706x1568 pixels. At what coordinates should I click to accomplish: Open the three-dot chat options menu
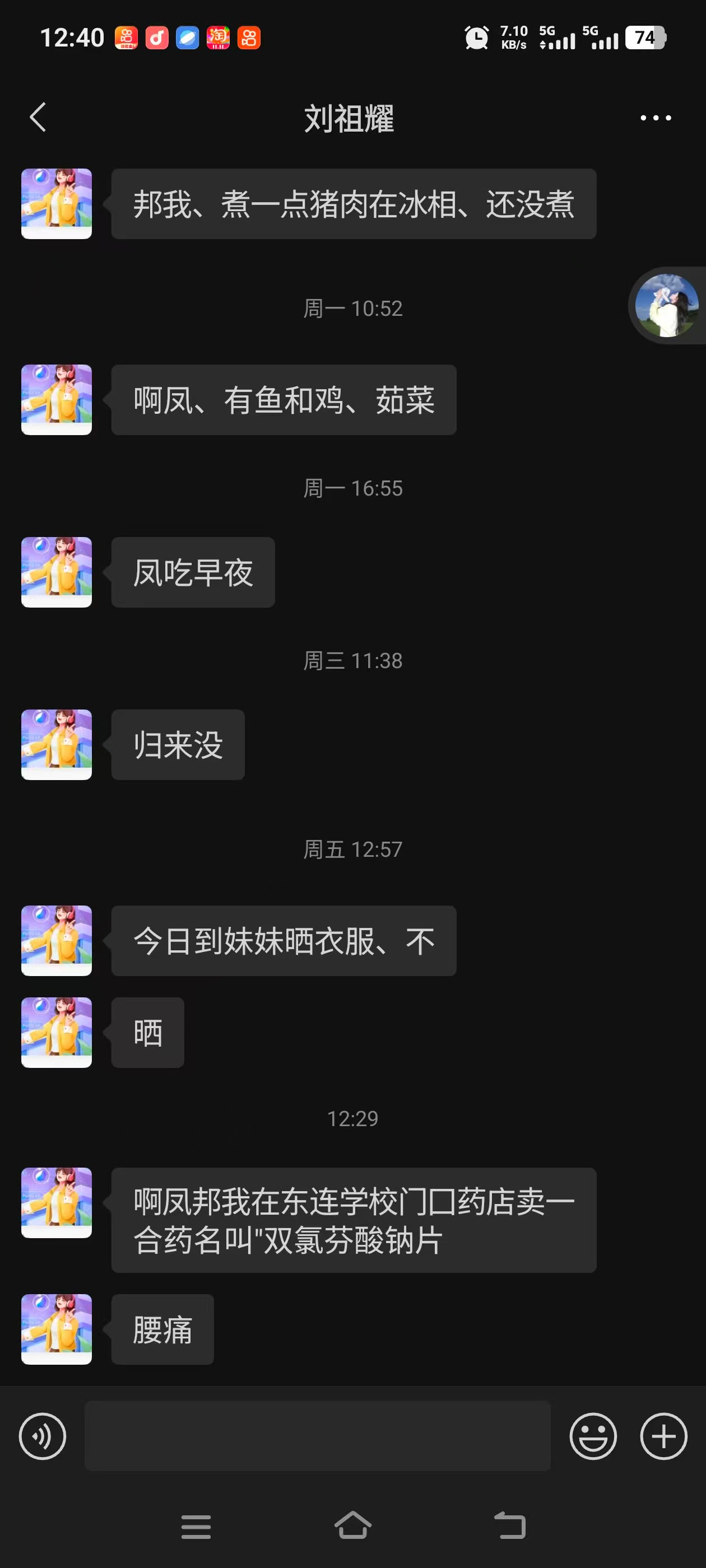click(656, 118)
